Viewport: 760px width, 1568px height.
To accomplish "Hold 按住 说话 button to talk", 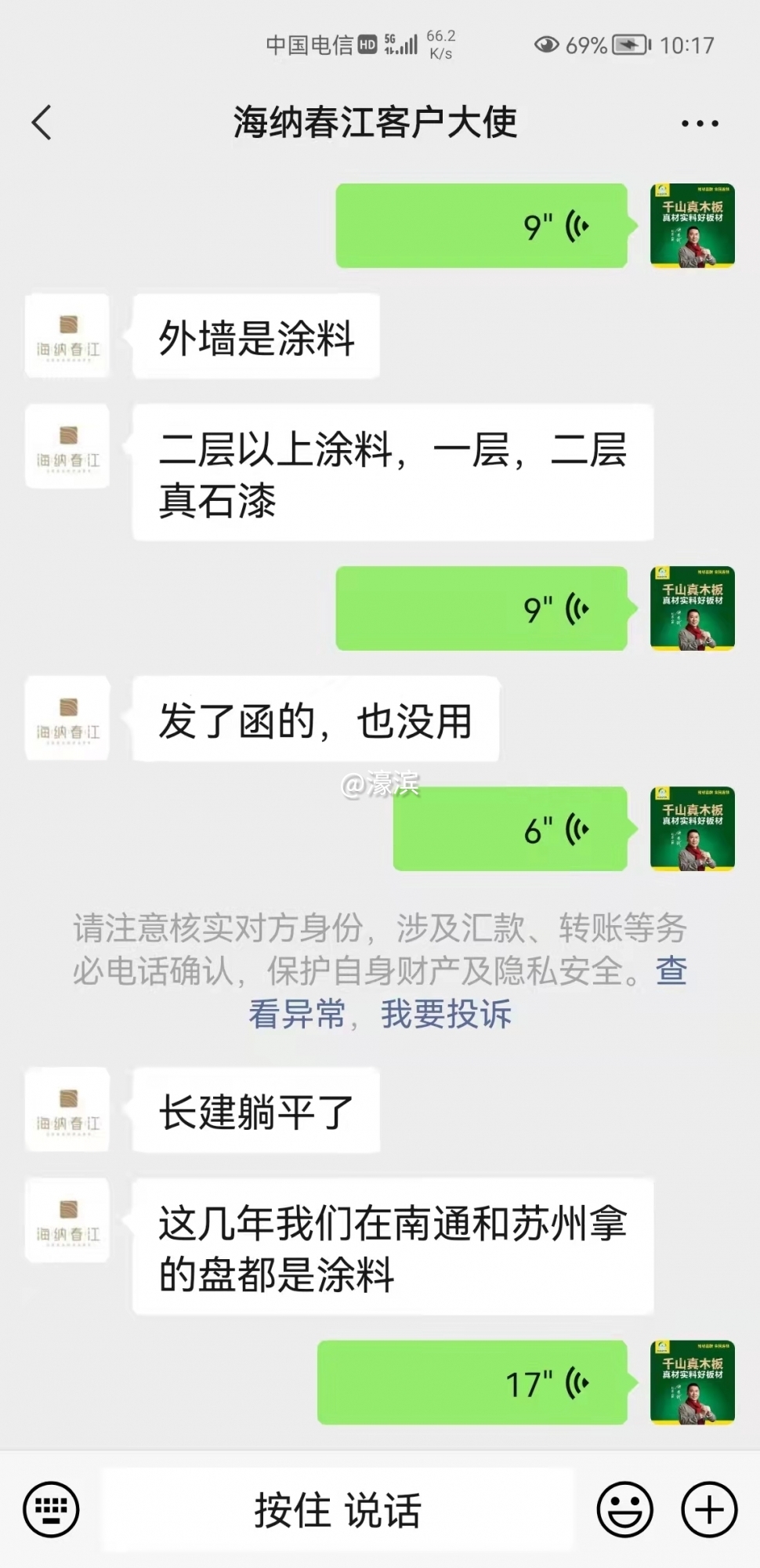I will tap(337, 1510).
